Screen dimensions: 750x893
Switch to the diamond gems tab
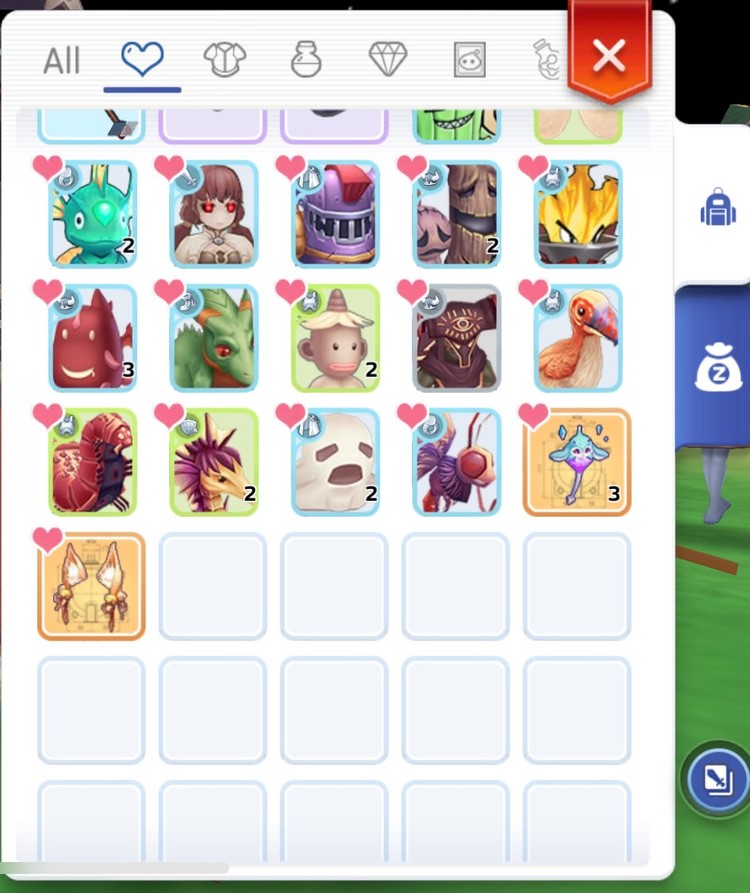pyautogui.click(x=387, y=60)
